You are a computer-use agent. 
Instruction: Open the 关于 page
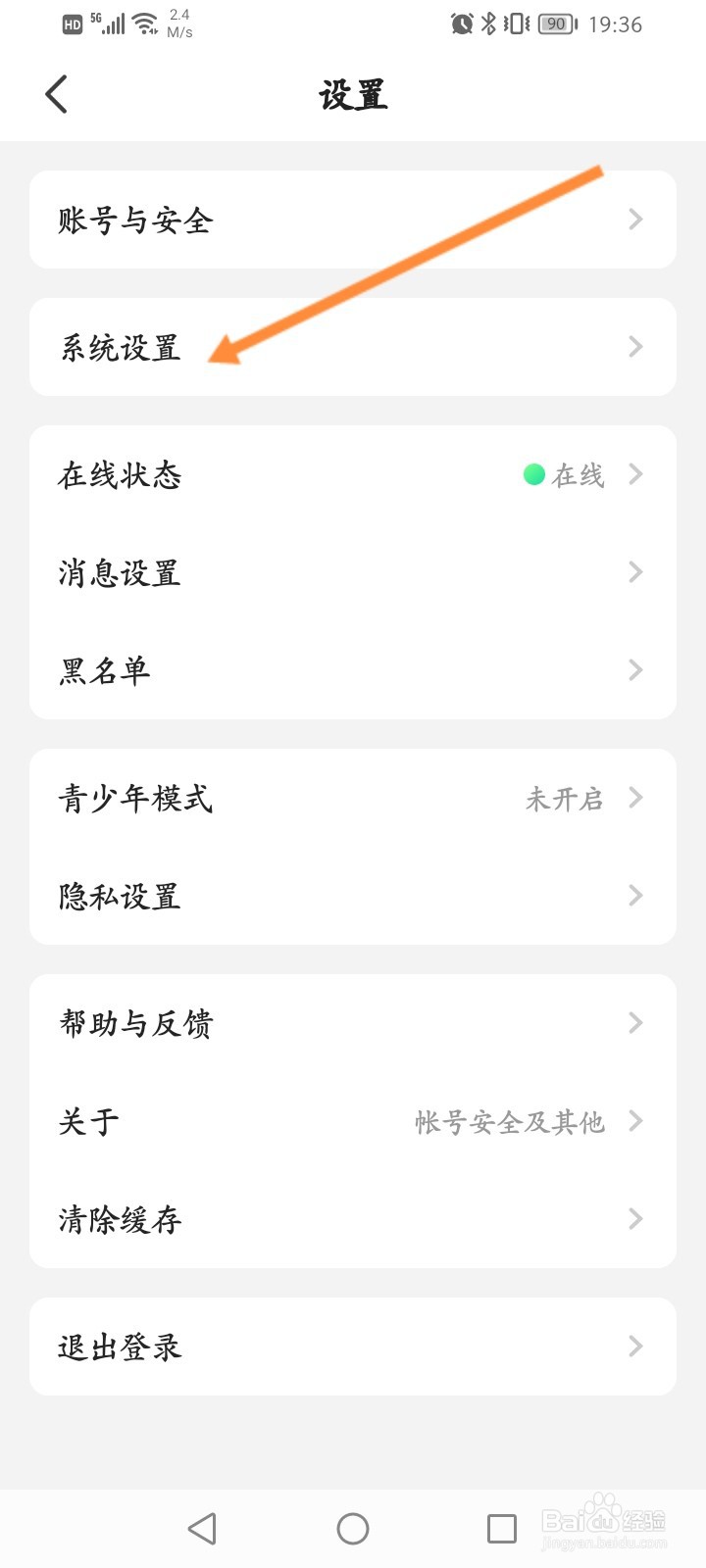353,1121
